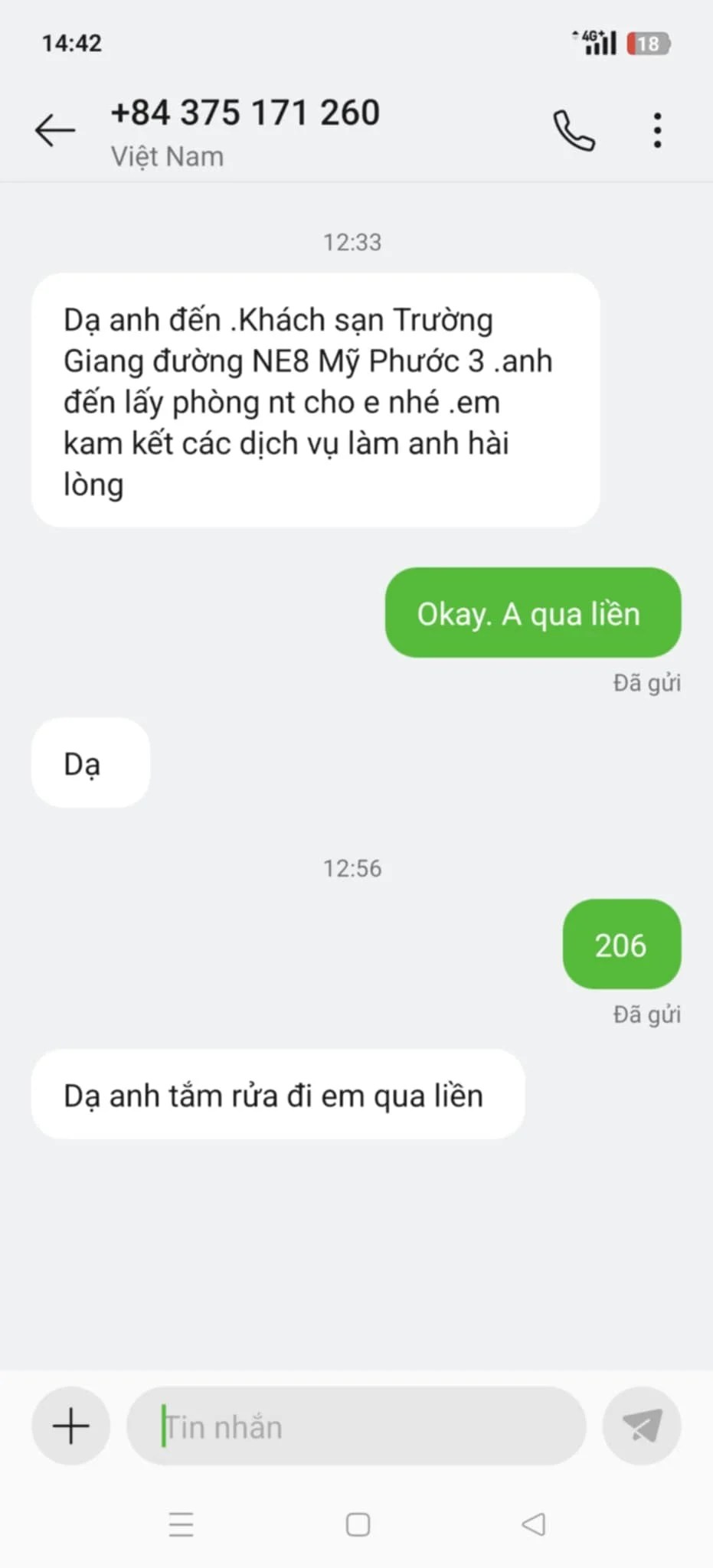Open the three-dot overflow menu
Screen dimensions: 713x1568
(x=657, y=130)
